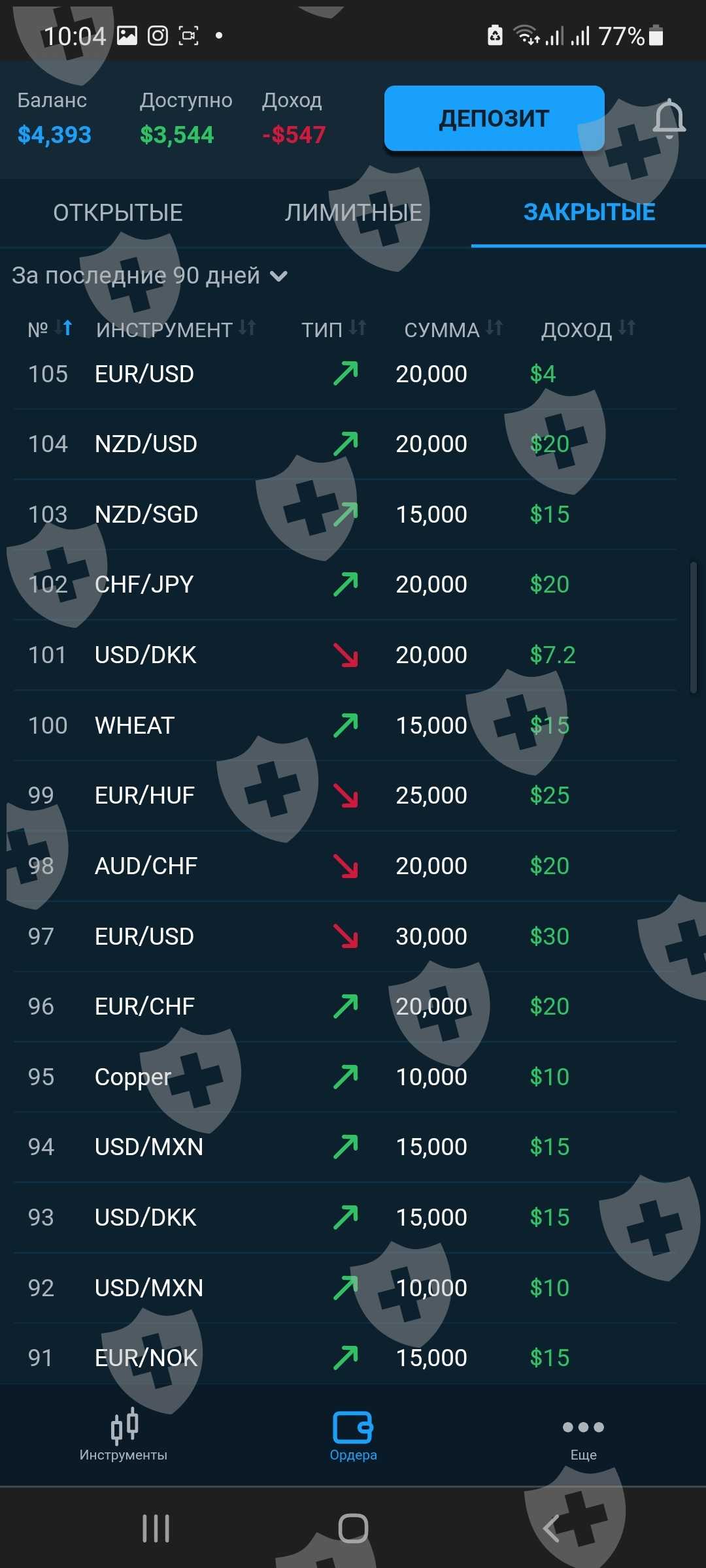Open closed order 100 WHEAT
Viewport: 706px width, 1568px height.
click(345, 725)
